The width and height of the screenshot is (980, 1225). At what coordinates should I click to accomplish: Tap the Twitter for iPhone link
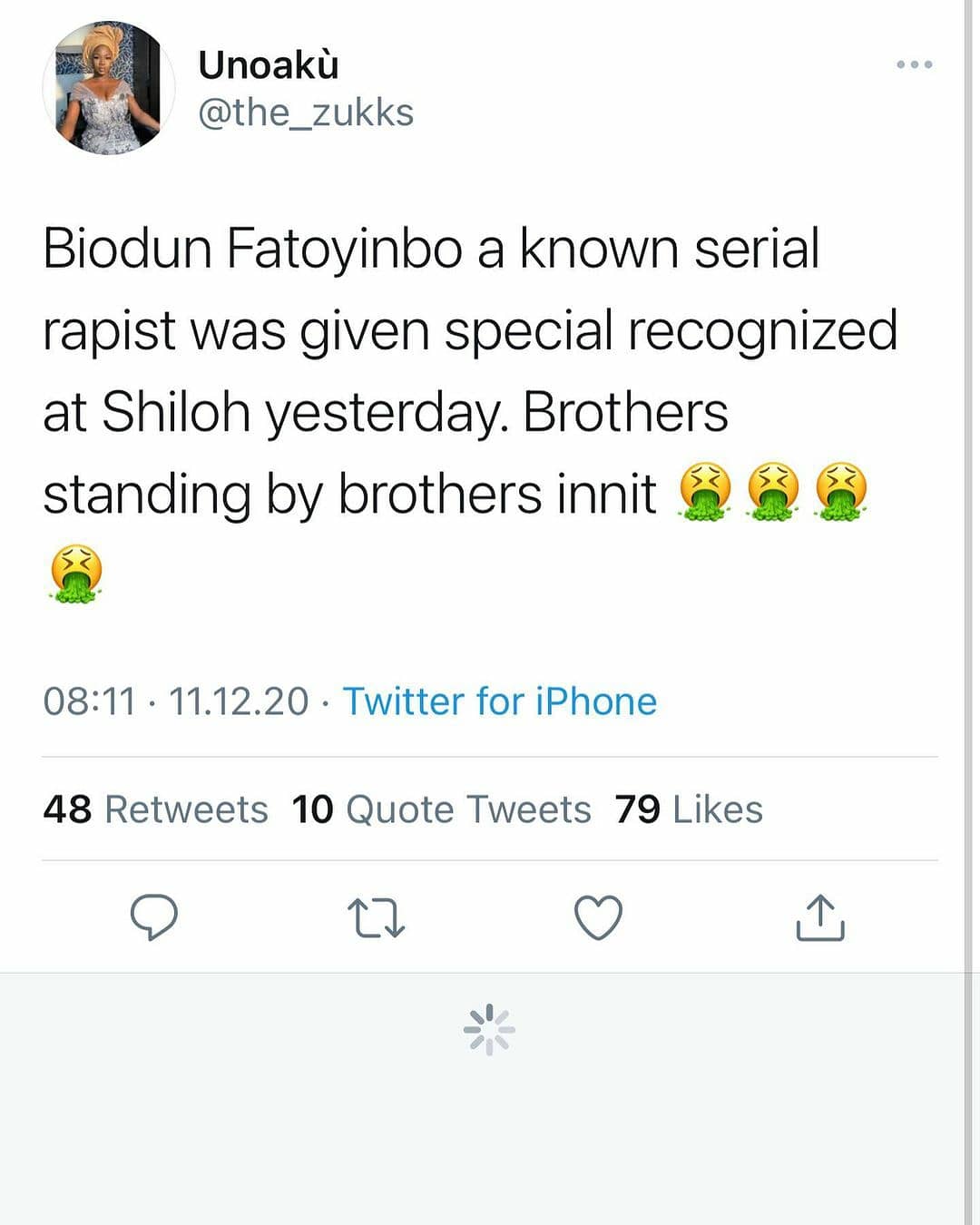pos(499,701)
